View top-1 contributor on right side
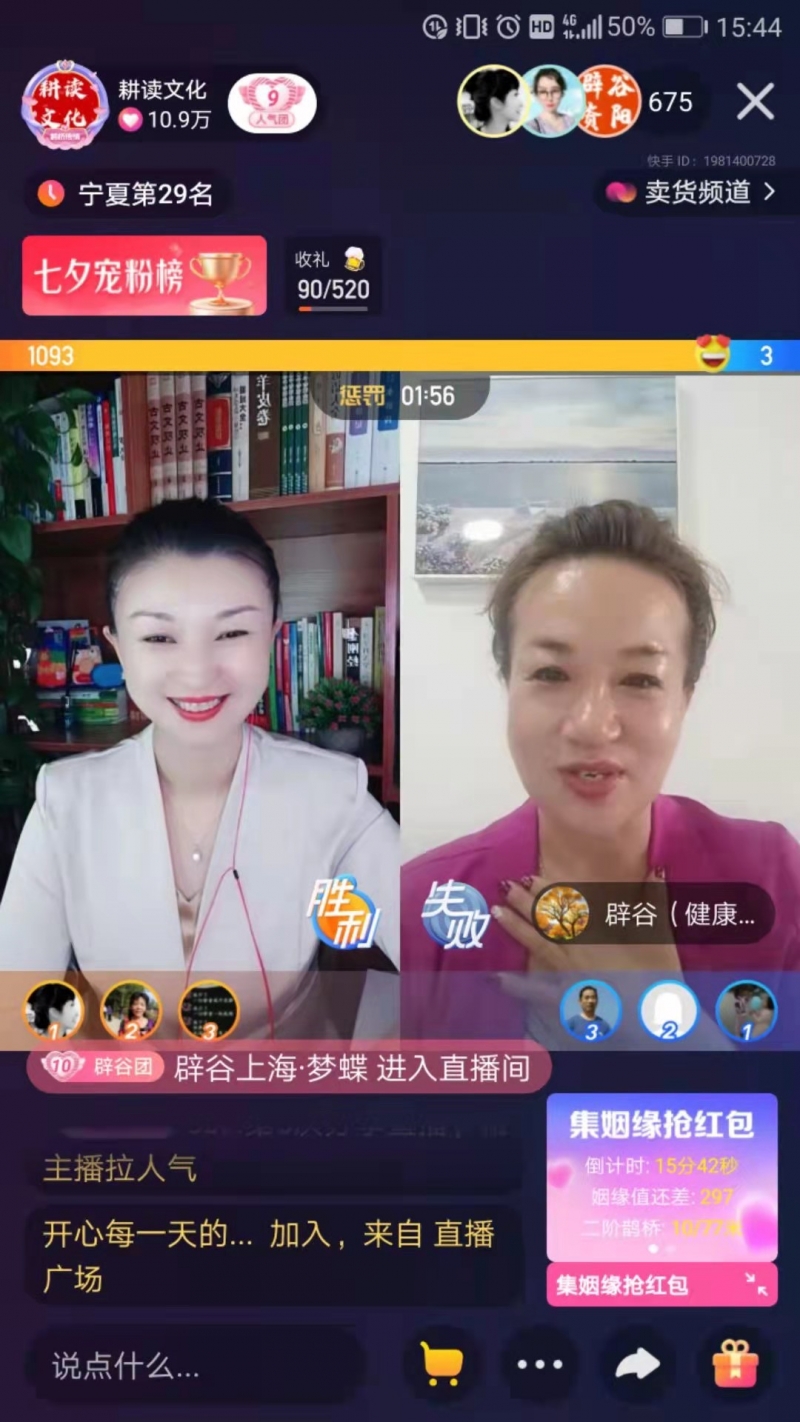This screenshot has height=1422, width=800. tap(746, 1010)
